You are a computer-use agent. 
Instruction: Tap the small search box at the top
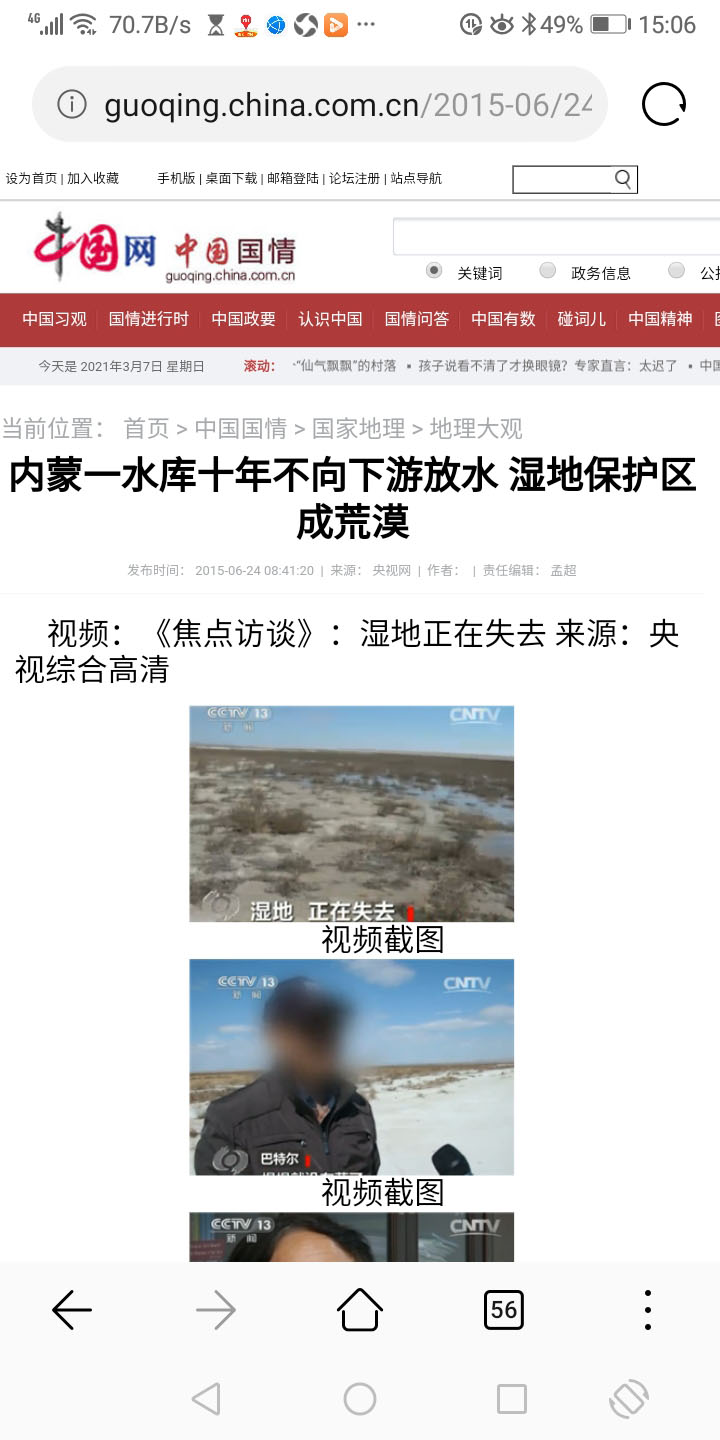click(x=562, y=179)
